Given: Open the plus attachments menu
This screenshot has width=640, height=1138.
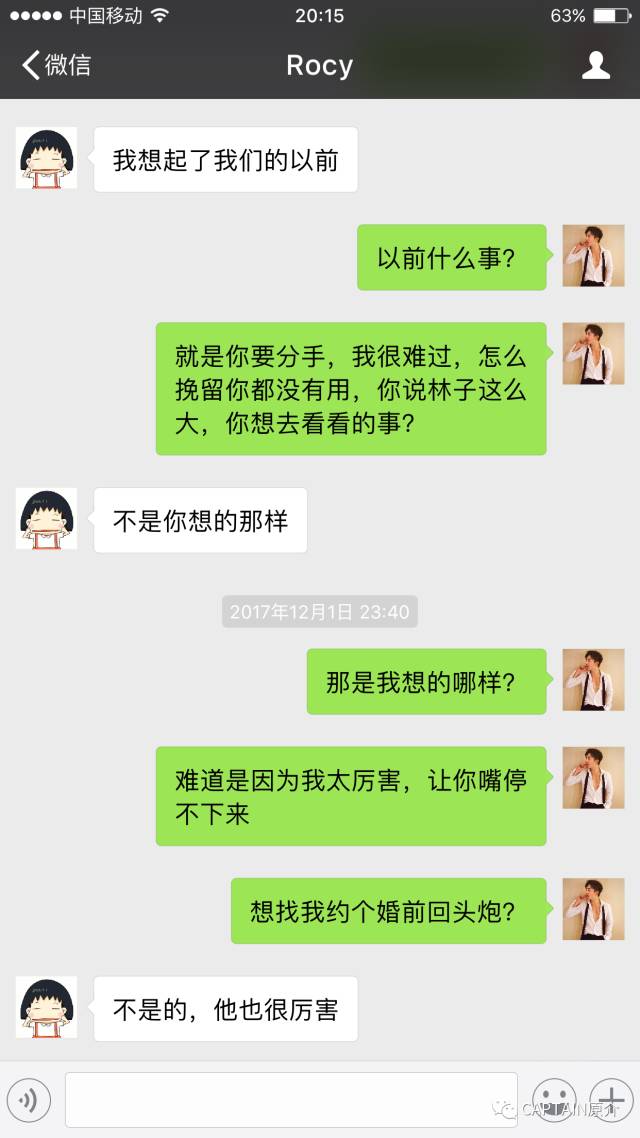Looking at the screenshot, I should (608, 1100).
